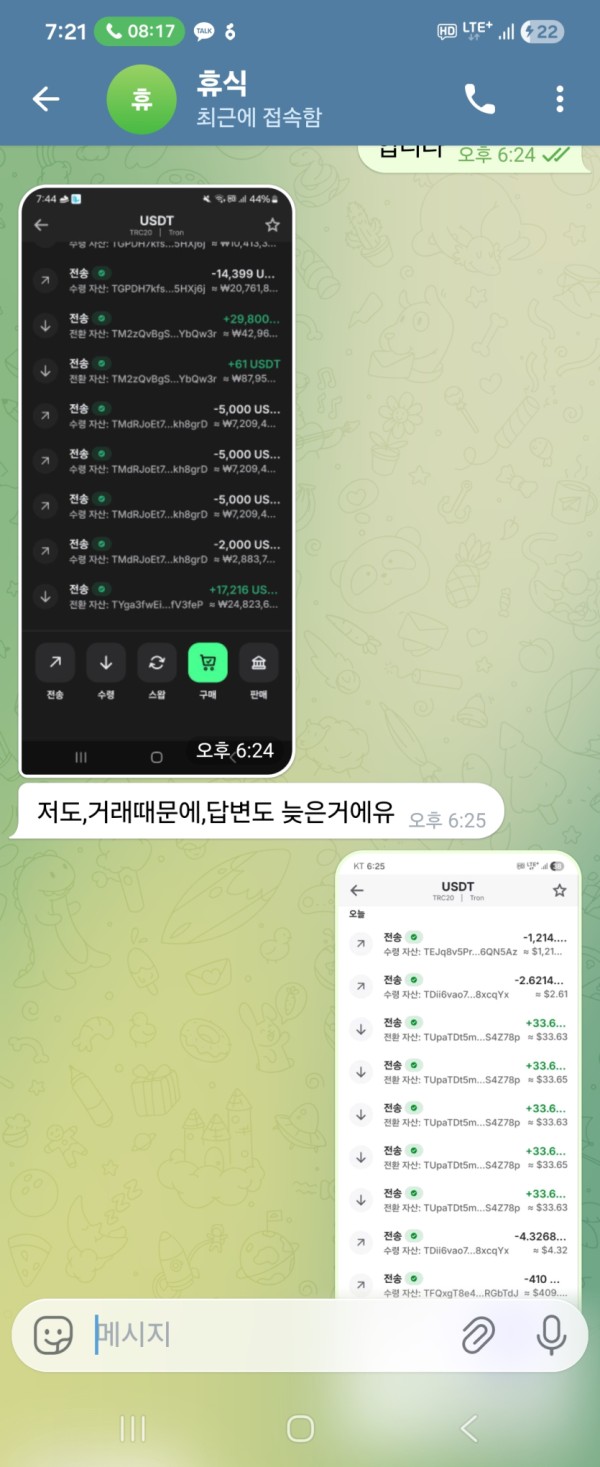This screenshot has height=1467, width=600.
Task: Open the dark USDT screenshot sent at 6:24
Action: [157, 480]
